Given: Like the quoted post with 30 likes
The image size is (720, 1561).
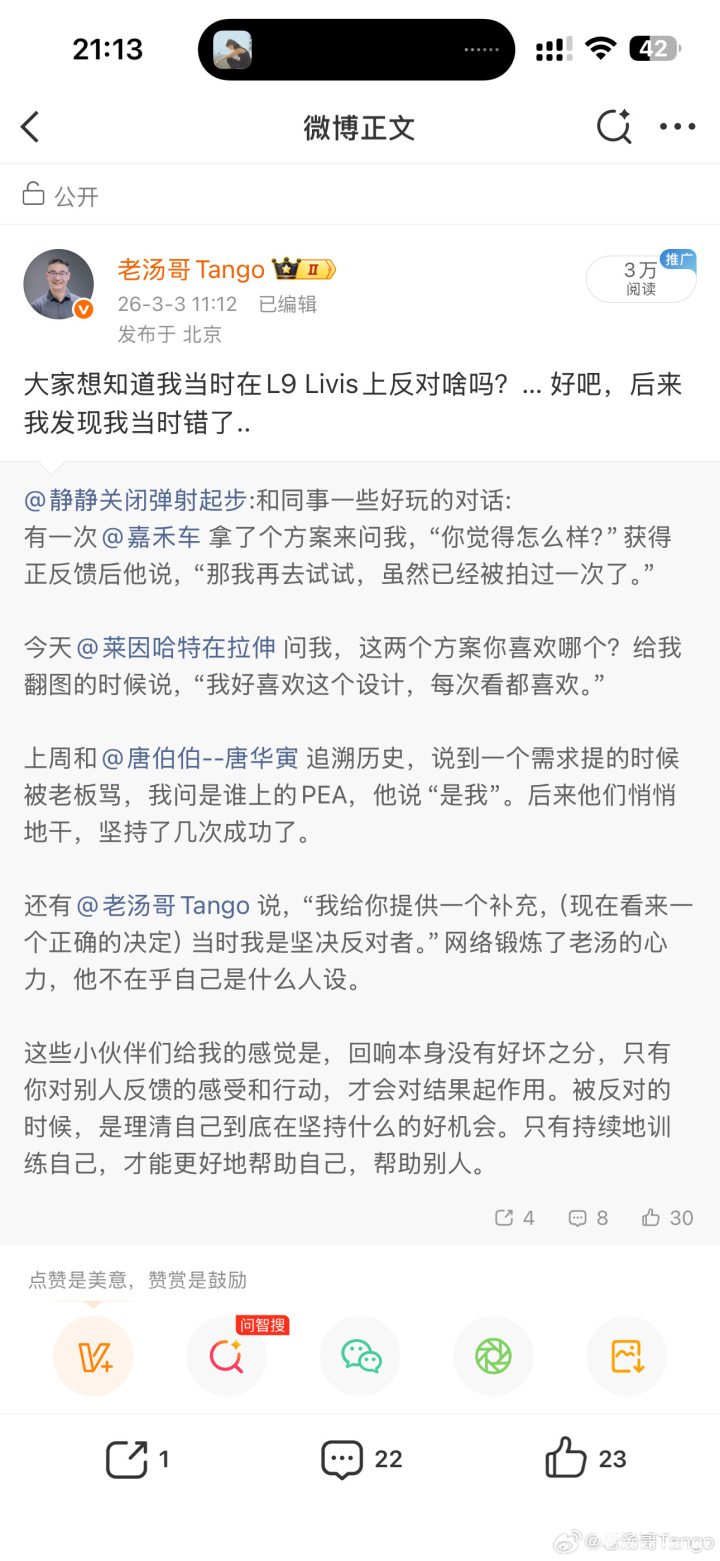Looking at the screenshot, I should tap(667, 1217).
